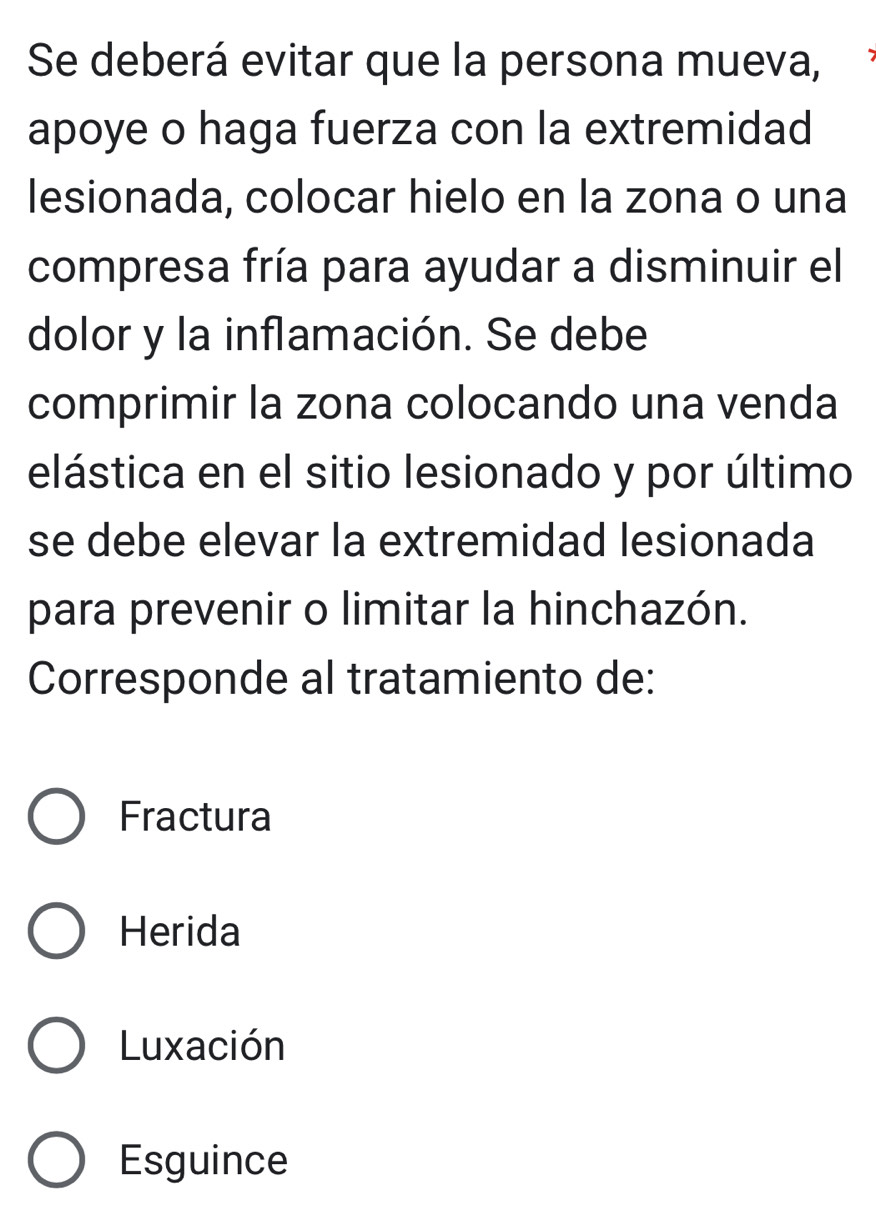Screen dimensions: 876x1229
Task: Pick the Esguince radio button
Action: 56,1160
